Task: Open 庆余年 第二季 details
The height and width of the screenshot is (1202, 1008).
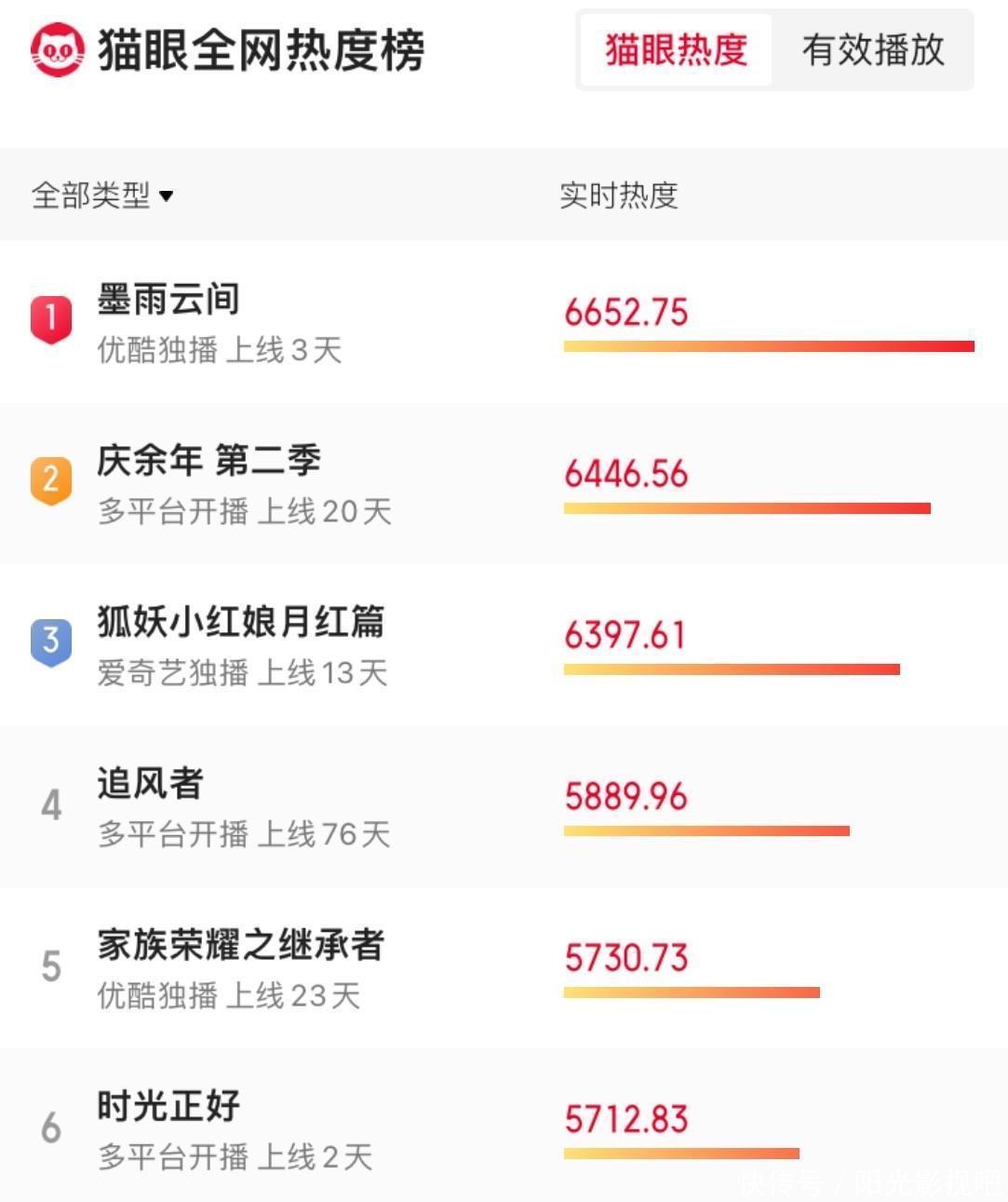Action: click(208, 461)
